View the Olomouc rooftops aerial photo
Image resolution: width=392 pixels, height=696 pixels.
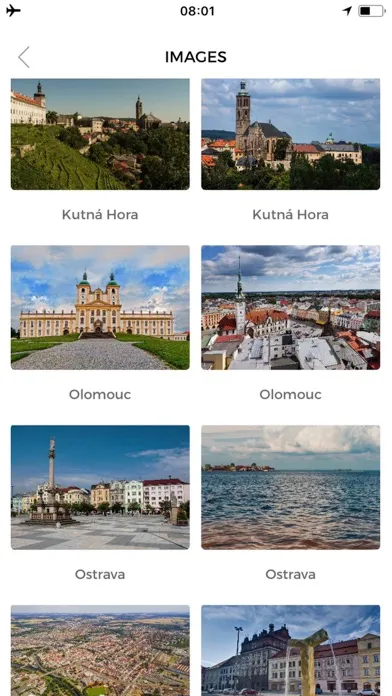[x=291, y=307]
